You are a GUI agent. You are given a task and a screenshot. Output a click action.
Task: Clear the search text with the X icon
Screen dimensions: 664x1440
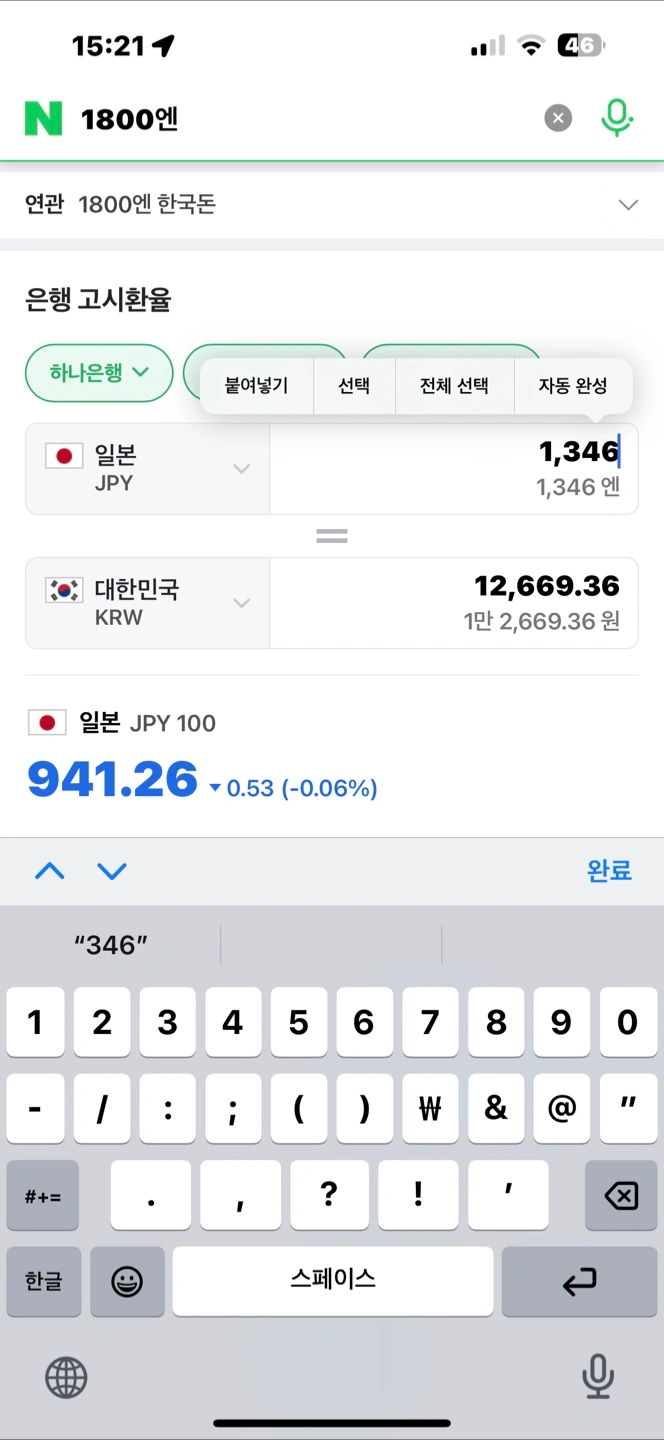click(x=558, y=119)
